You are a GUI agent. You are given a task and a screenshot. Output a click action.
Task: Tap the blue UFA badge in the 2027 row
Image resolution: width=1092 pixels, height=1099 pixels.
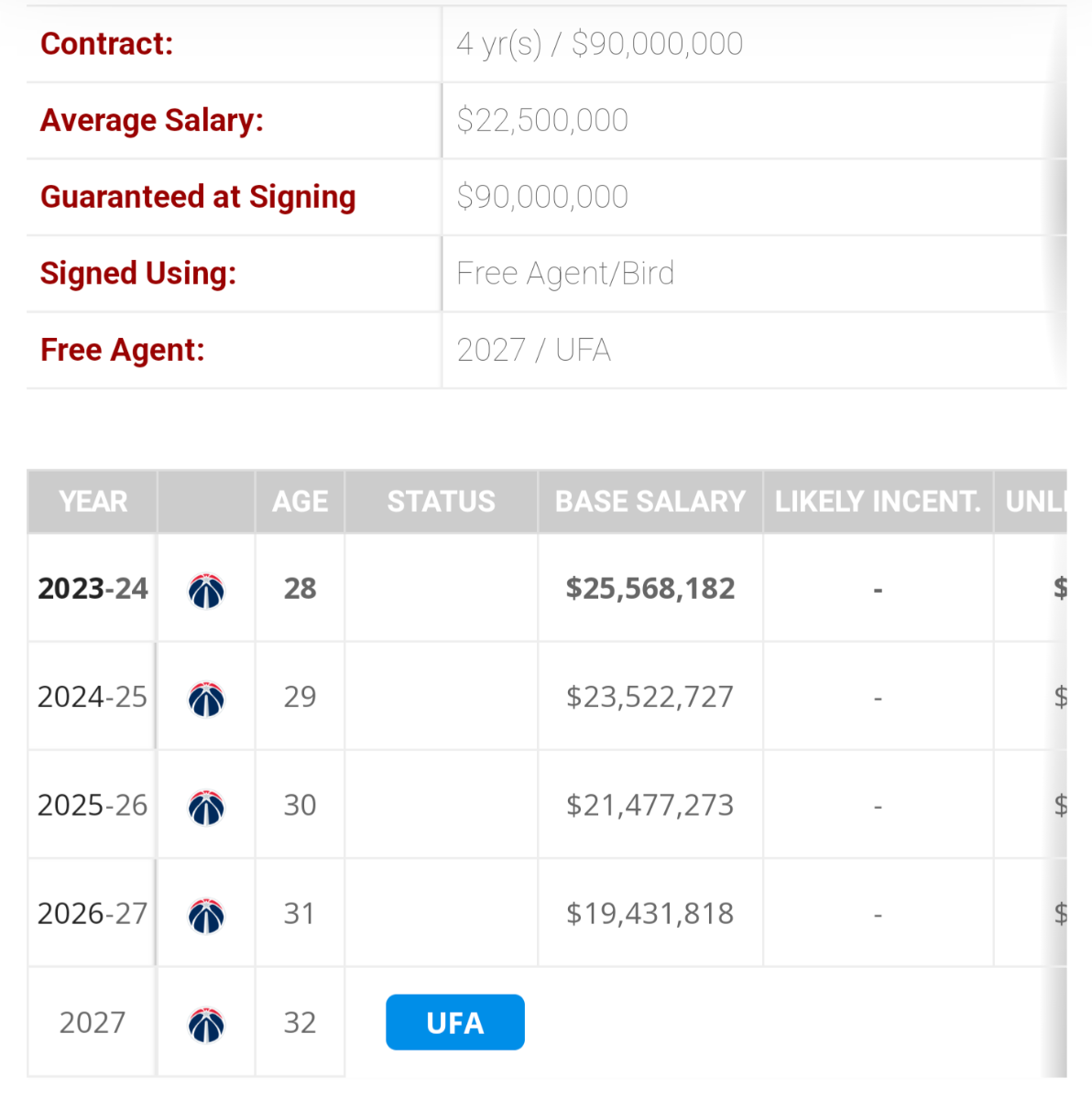point(455,1022)
